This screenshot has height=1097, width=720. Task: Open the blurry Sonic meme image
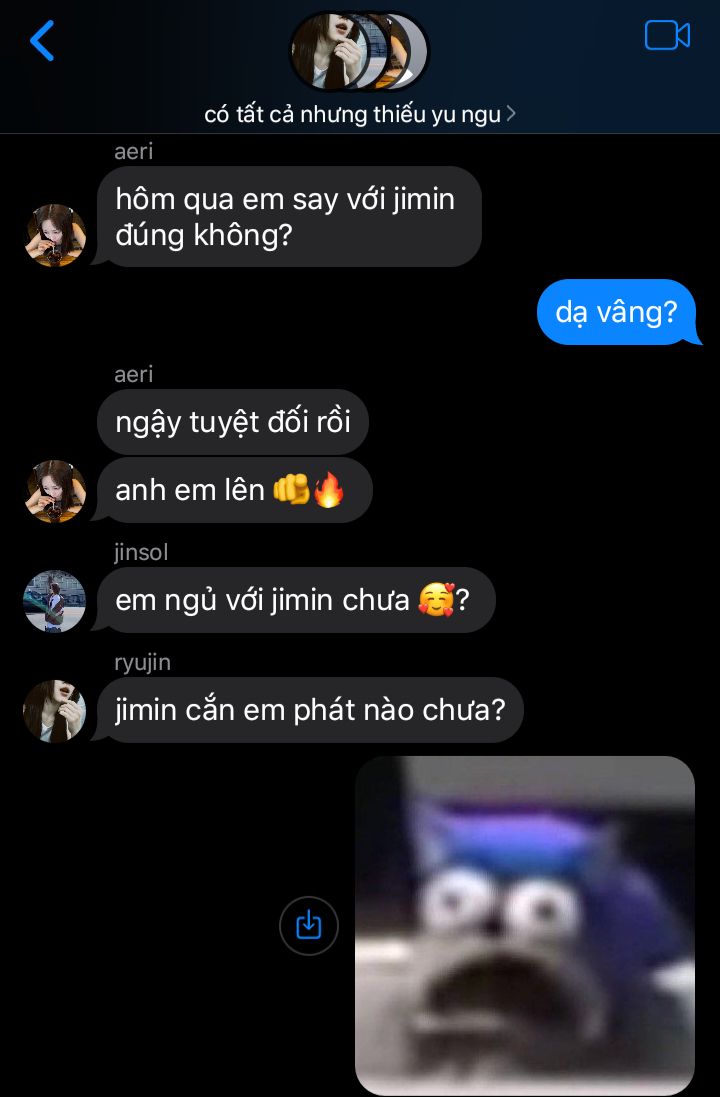coord(524,925)
